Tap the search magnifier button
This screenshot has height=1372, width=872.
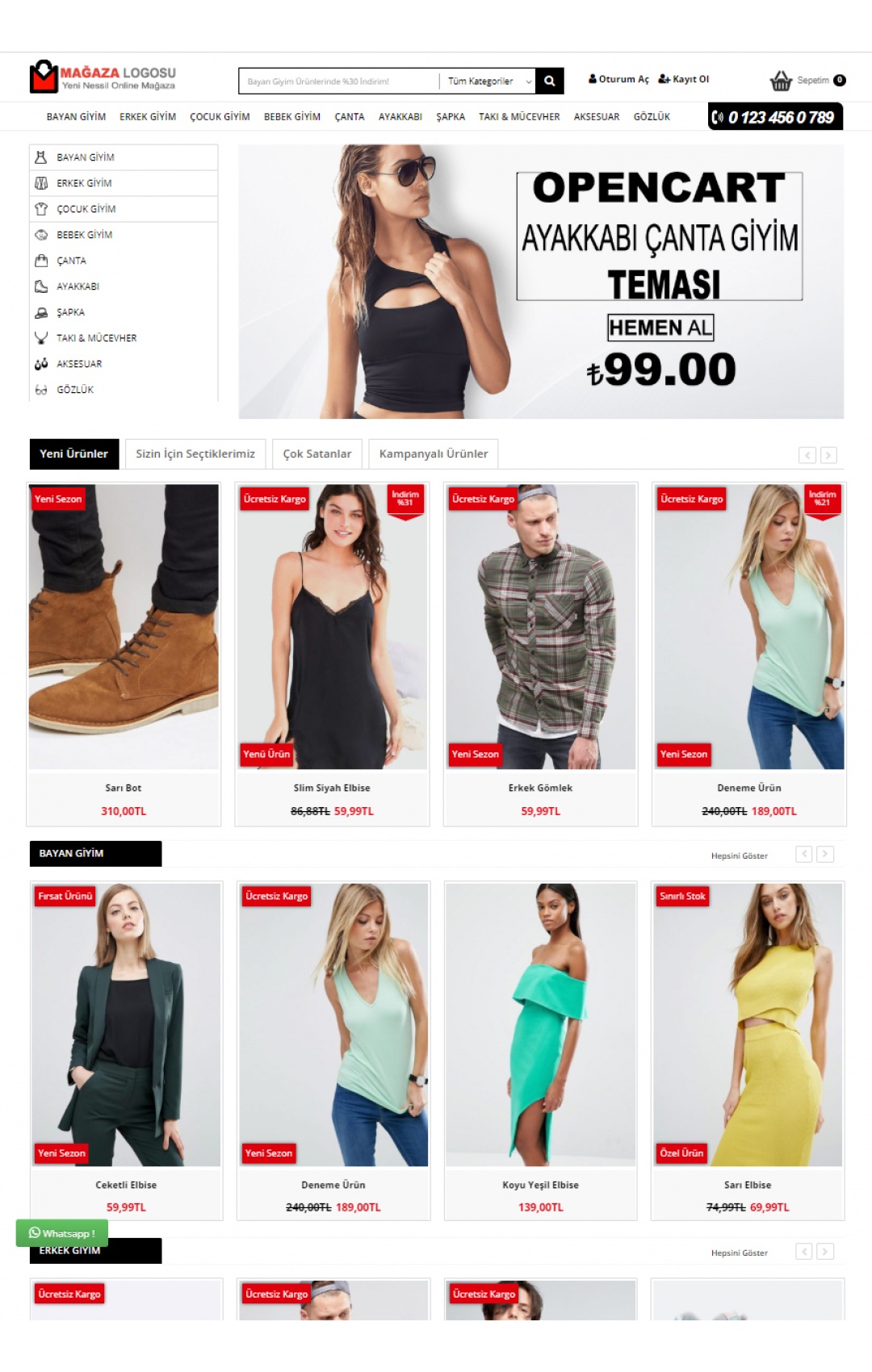click(549, 81)
